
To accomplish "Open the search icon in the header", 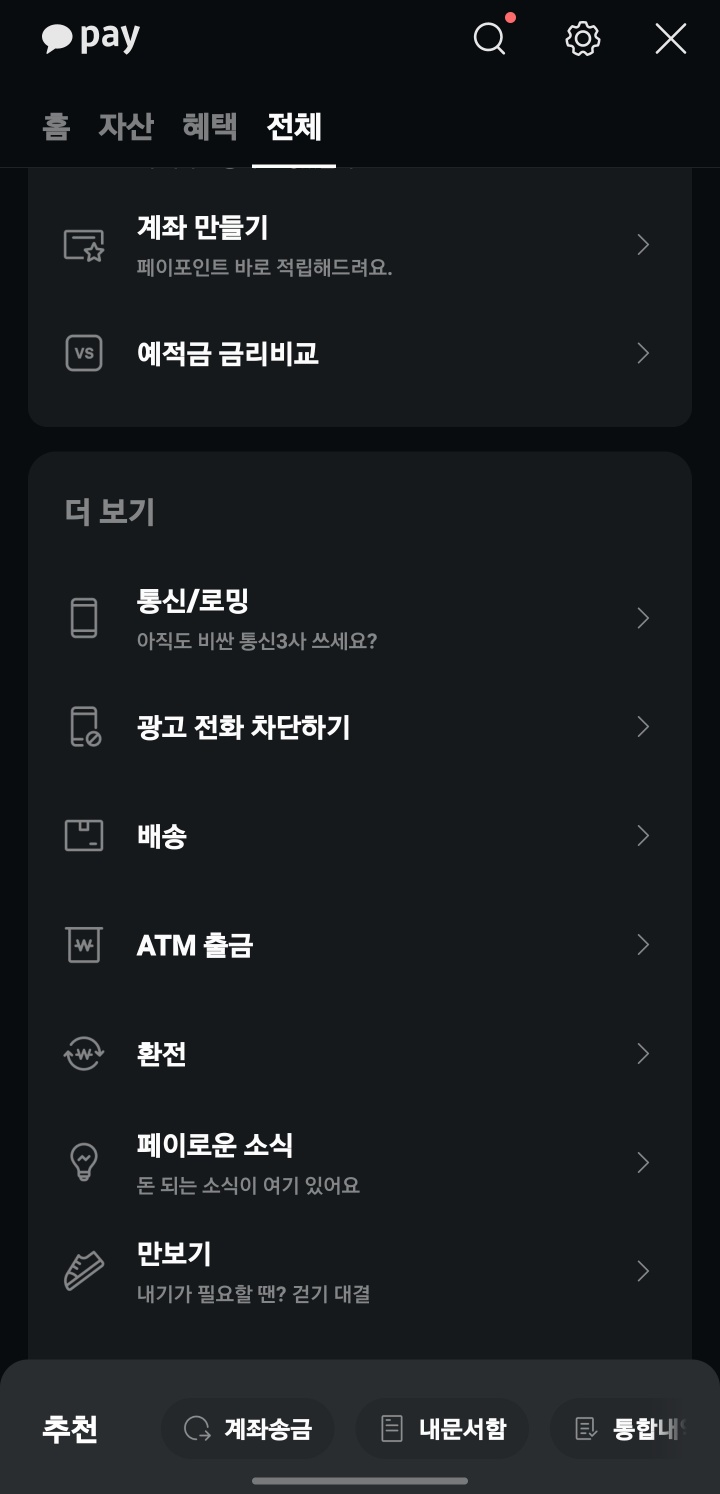I will coord(489,39).
